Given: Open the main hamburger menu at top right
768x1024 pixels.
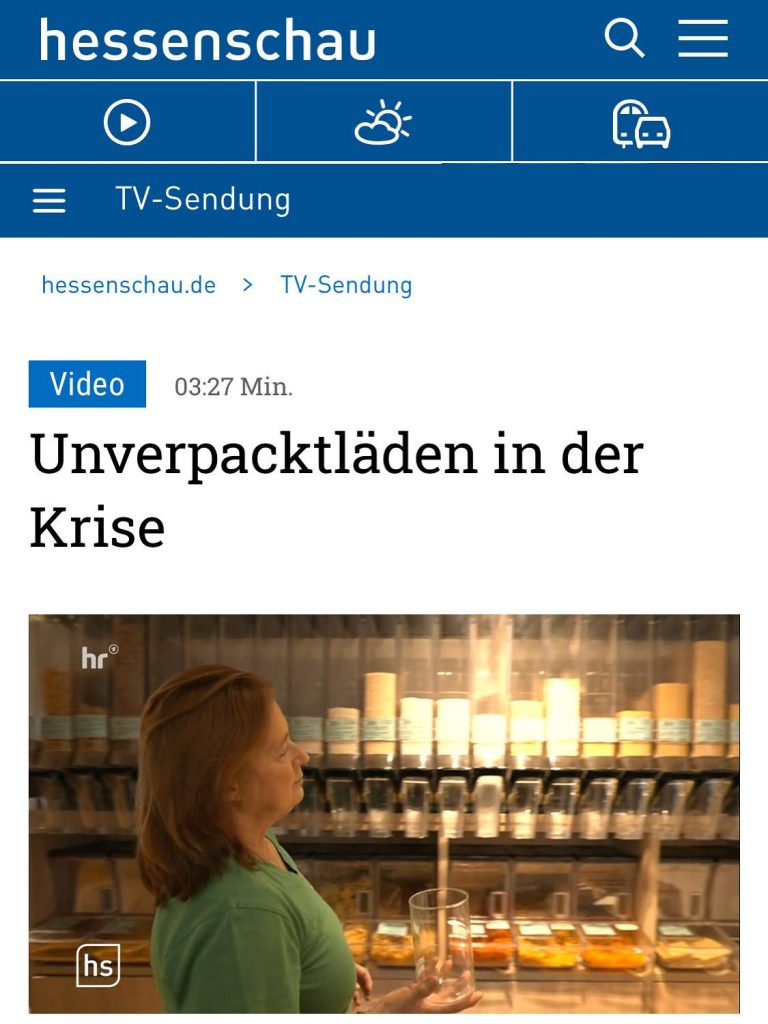Looking at the screenshot, I should (x=703, y=39).
